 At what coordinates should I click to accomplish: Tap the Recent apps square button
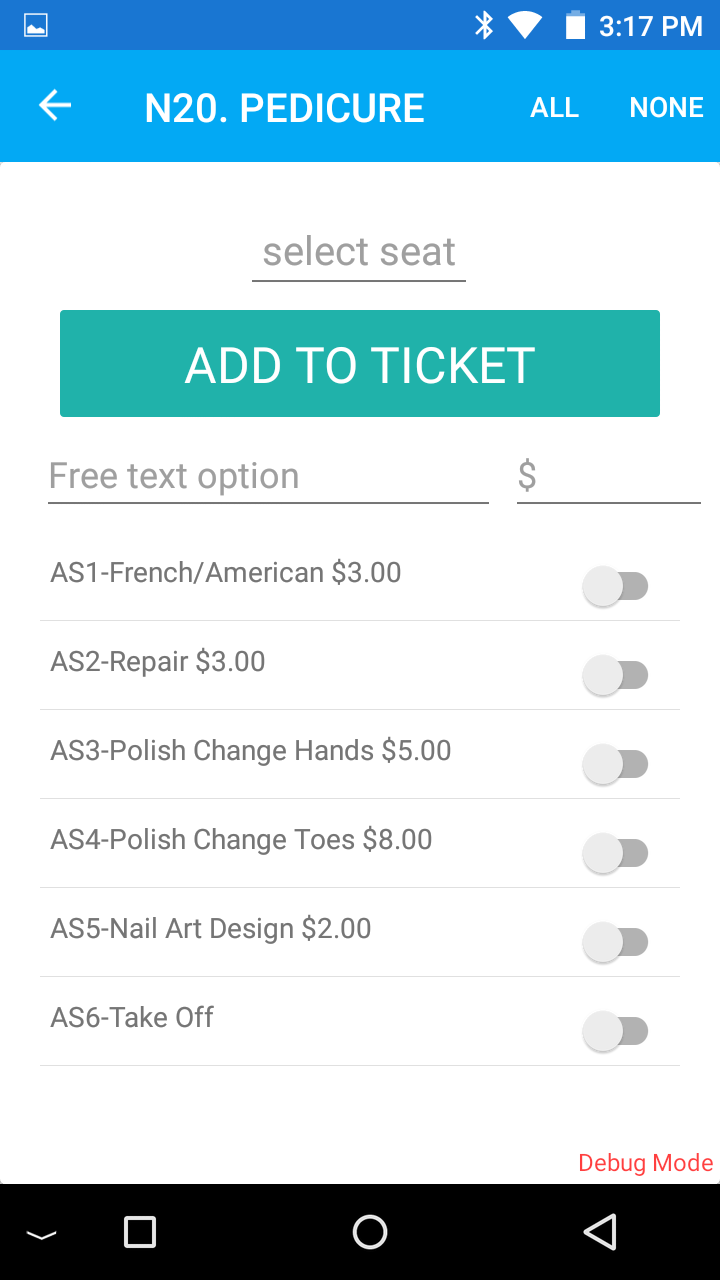pyautogui.click(x=139, y=1232)
